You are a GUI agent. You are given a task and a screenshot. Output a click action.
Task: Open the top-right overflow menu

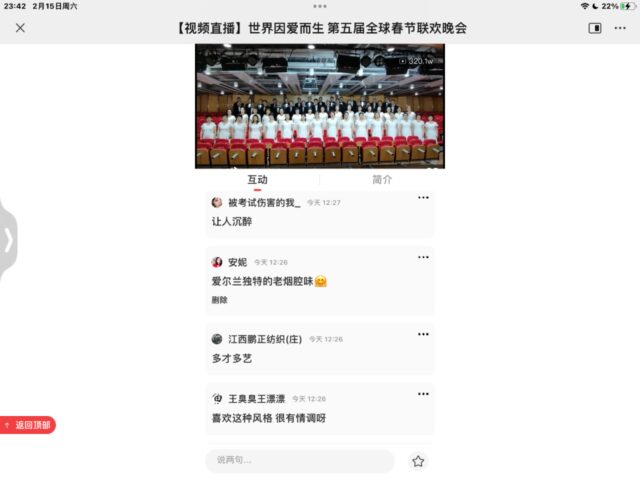(621, 28)
